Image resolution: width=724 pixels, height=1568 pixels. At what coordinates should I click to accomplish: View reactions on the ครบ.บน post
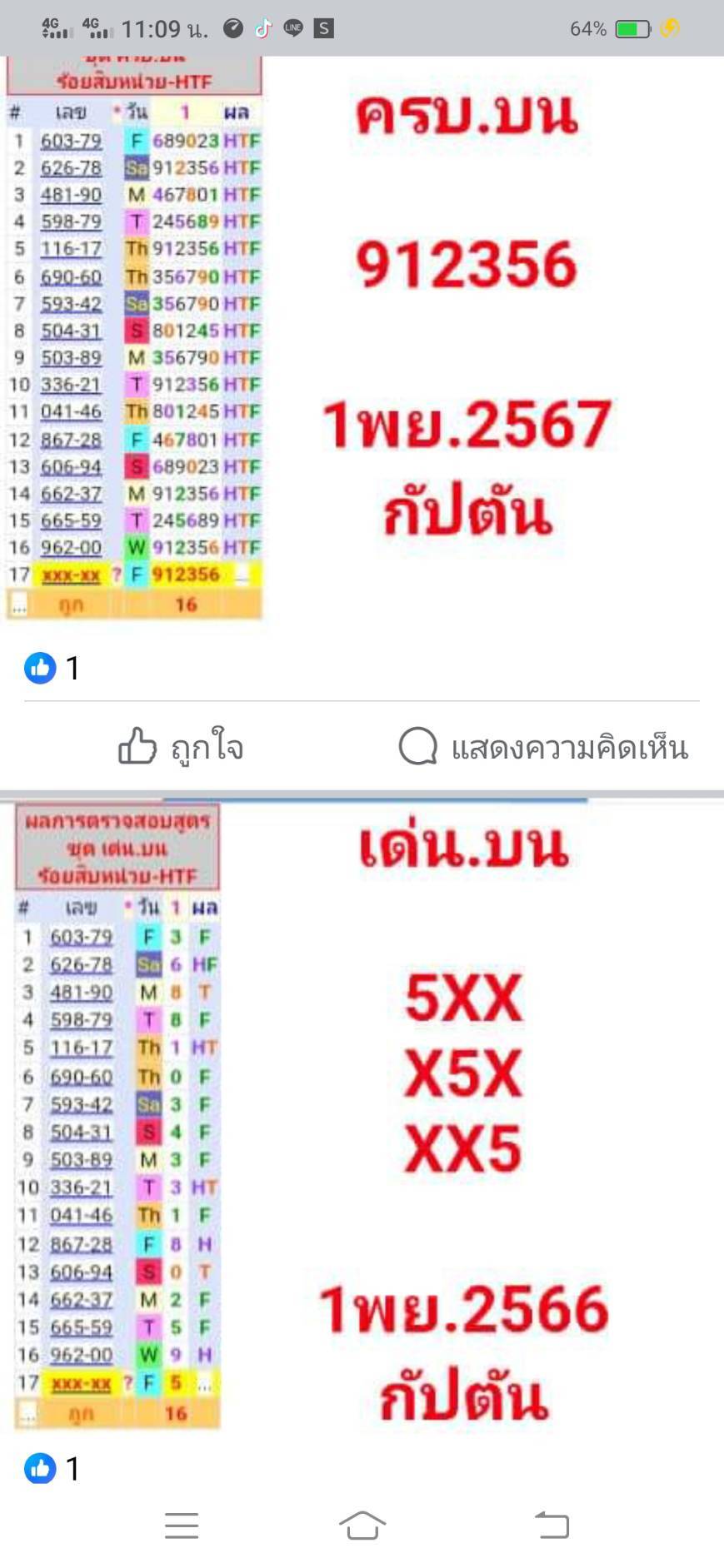click(x=52, y=667)
